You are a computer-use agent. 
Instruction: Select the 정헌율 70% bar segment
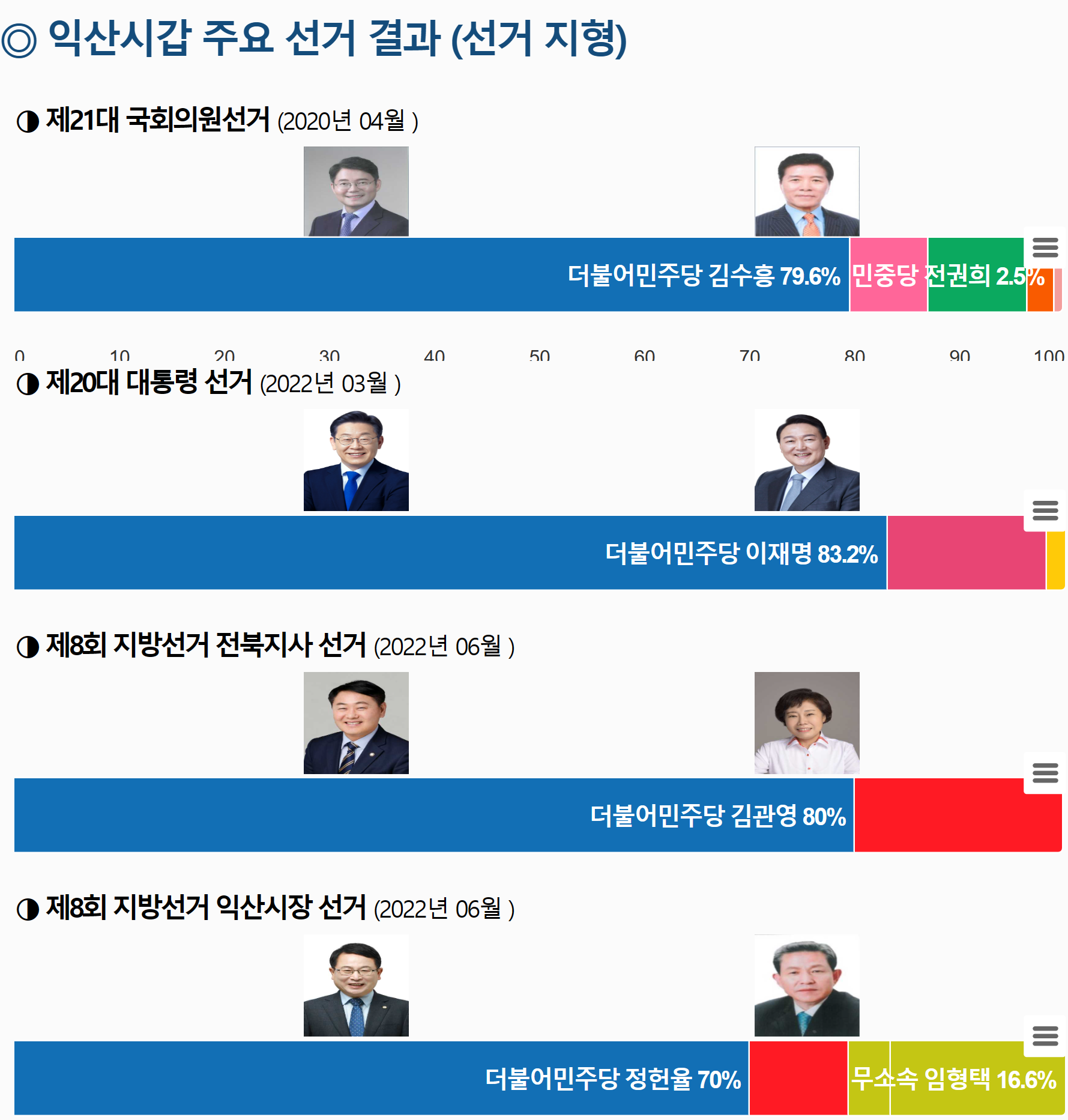tap(381, 1078)
